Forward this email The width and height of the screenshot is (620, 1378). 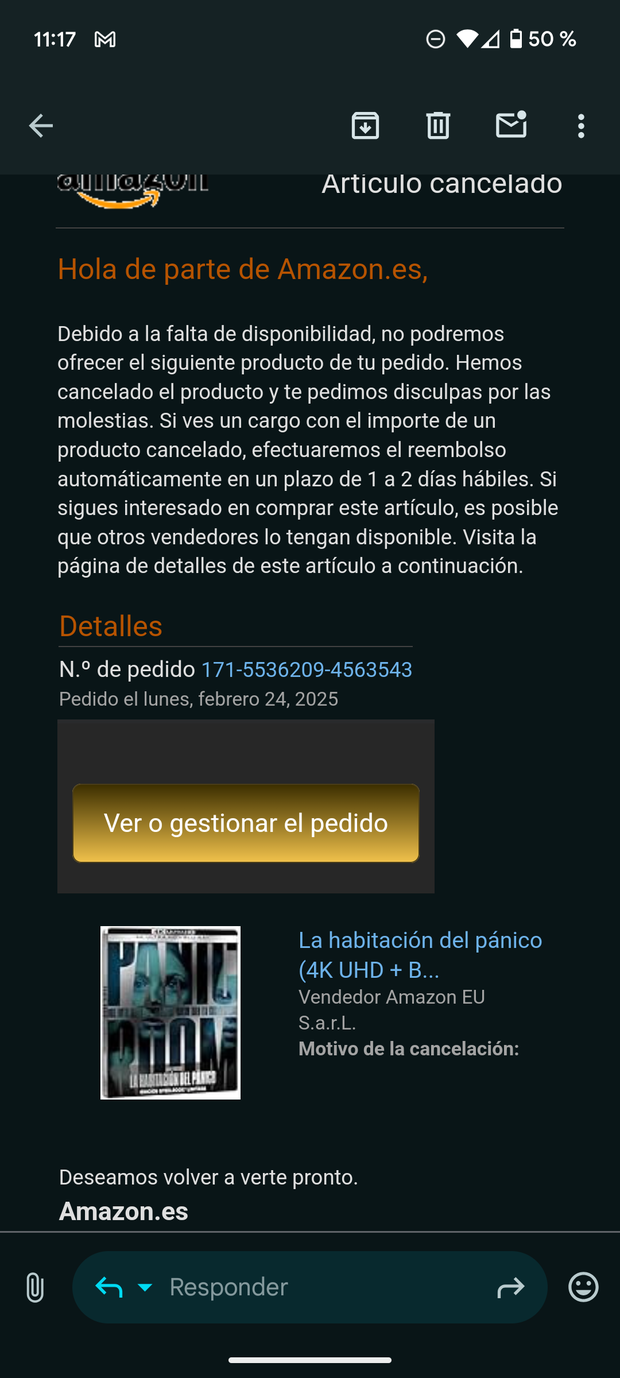click(x=510, y=1288)
